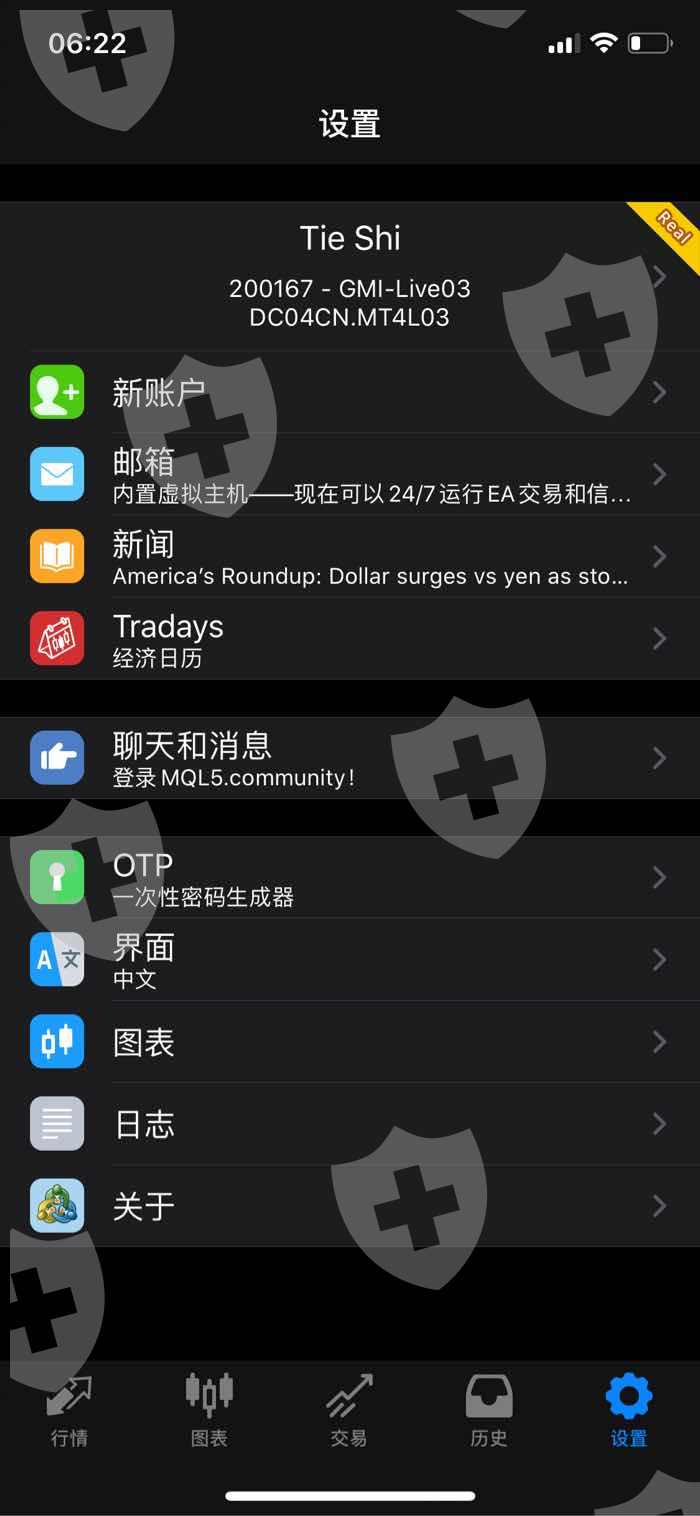Image resolution: width=700 pixels, height=1516 pixels.
Task: Open the Tie Shi account details
Action: [350, 276]
